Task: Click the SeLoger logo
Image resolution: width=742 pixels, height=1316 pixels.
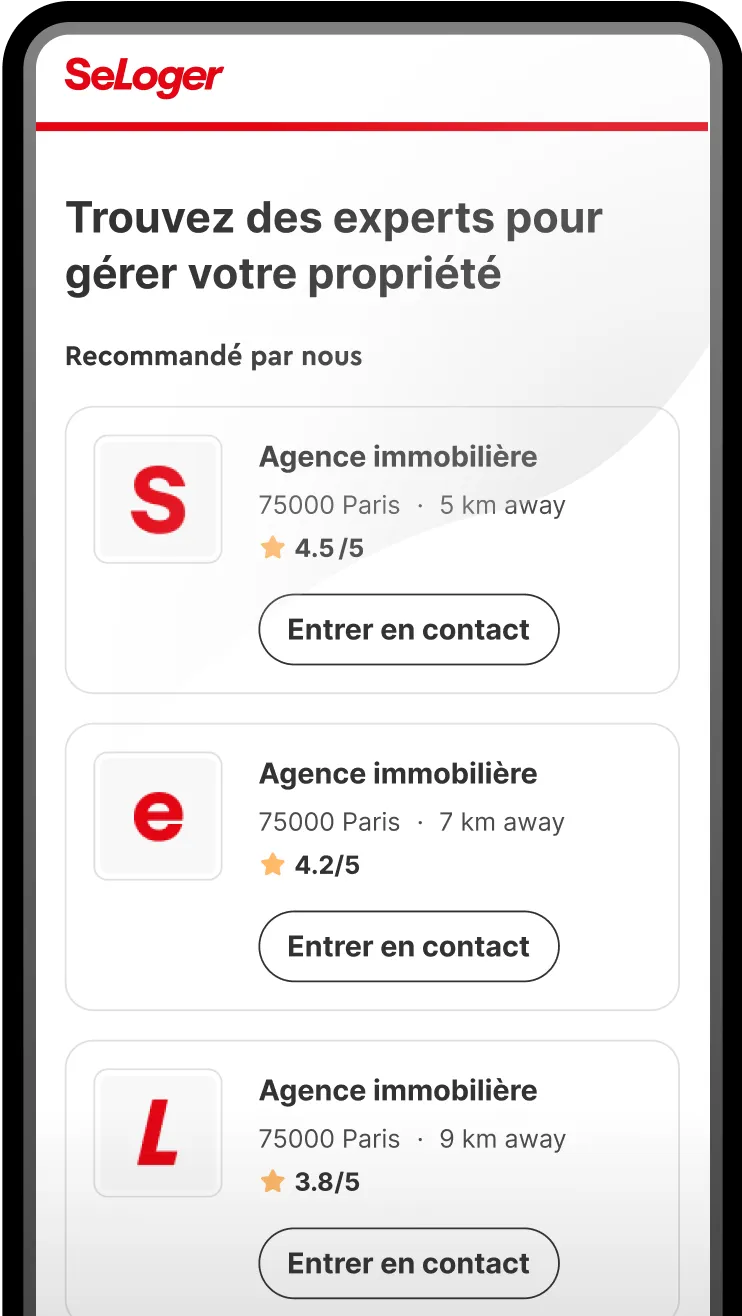Action: click(143, 76)
